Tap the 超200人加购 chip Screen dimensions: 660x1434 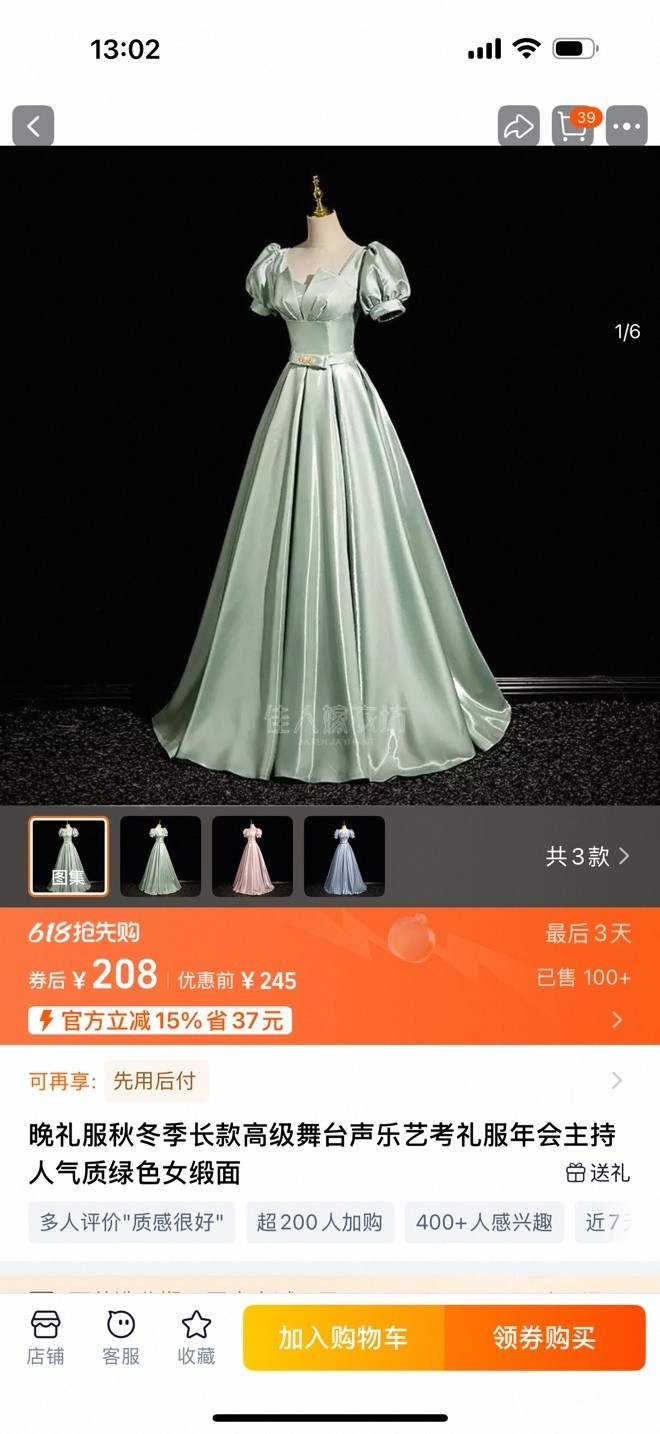coord(320,1222)
